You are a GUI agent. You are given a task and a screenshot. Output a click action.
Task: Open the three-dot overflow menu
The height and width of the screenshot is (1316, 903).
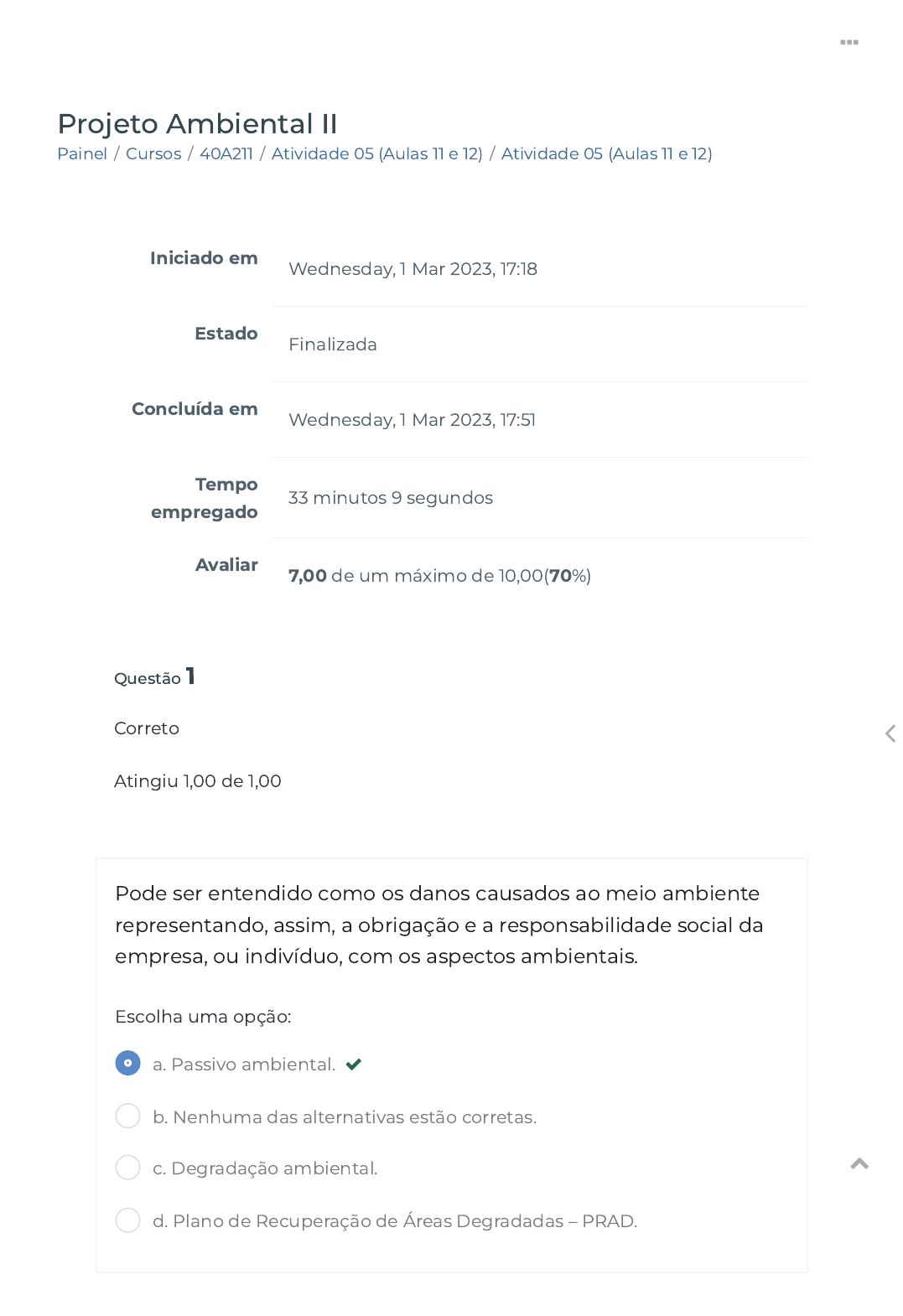[x=849, y=42]
